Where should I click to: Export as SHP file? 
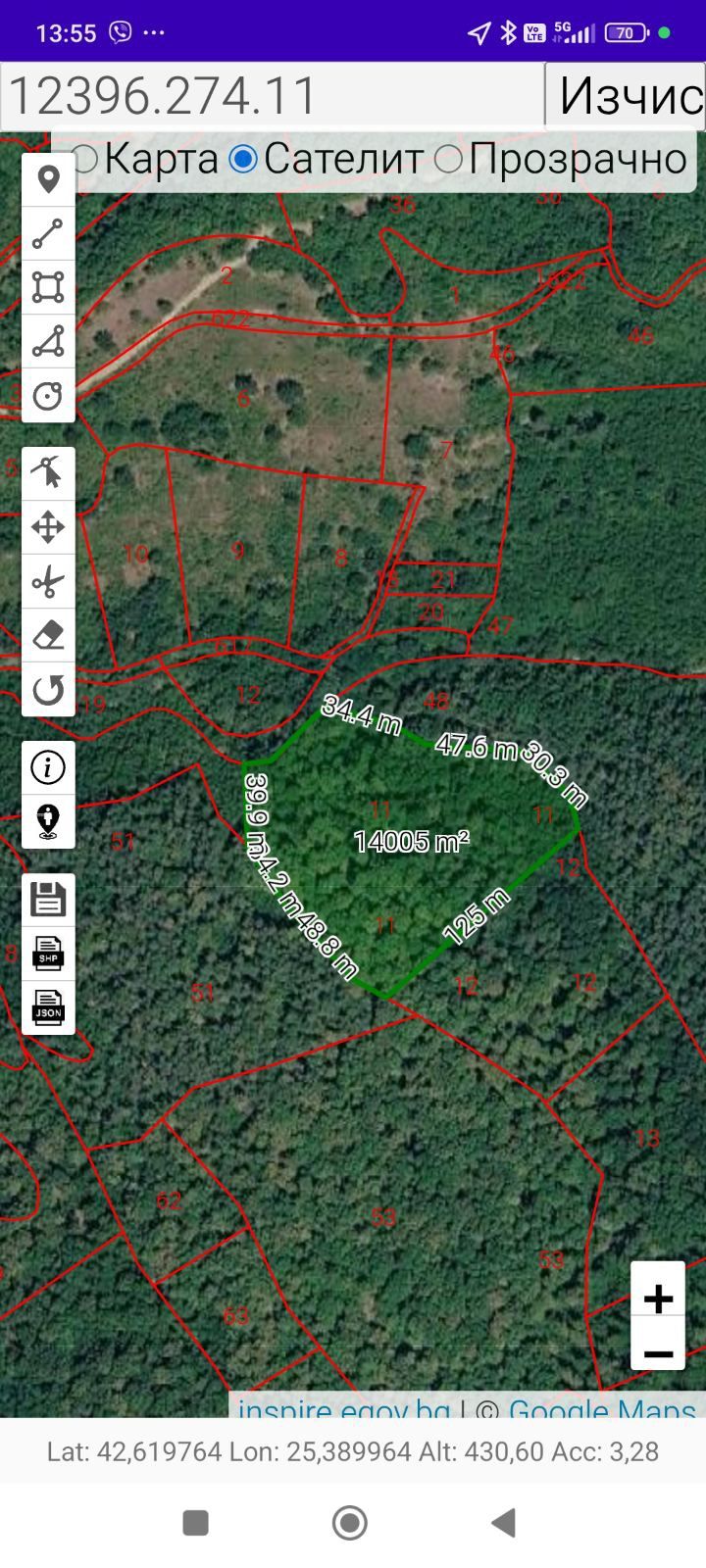point(48,954)
